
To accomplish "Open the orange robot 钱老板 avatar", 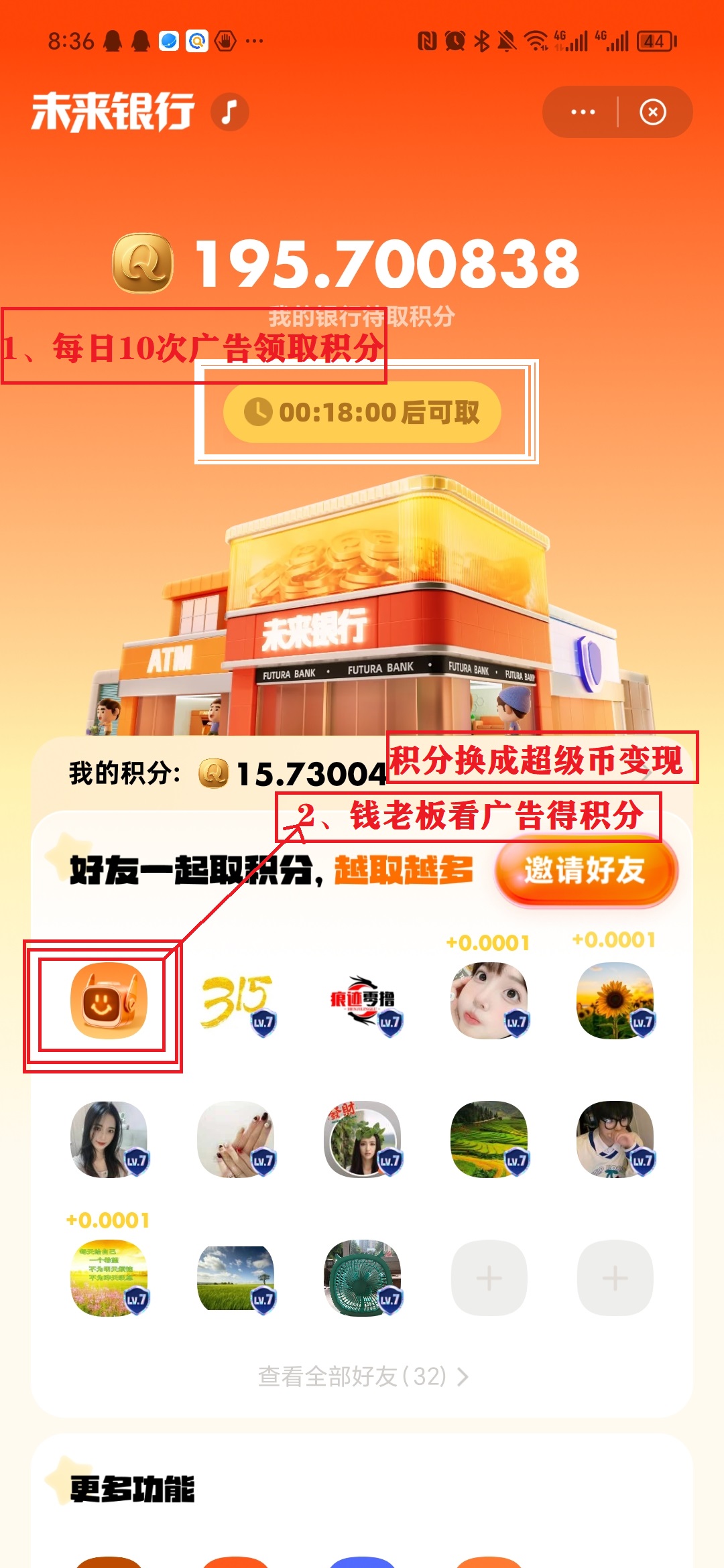I will coord(109,1001).
